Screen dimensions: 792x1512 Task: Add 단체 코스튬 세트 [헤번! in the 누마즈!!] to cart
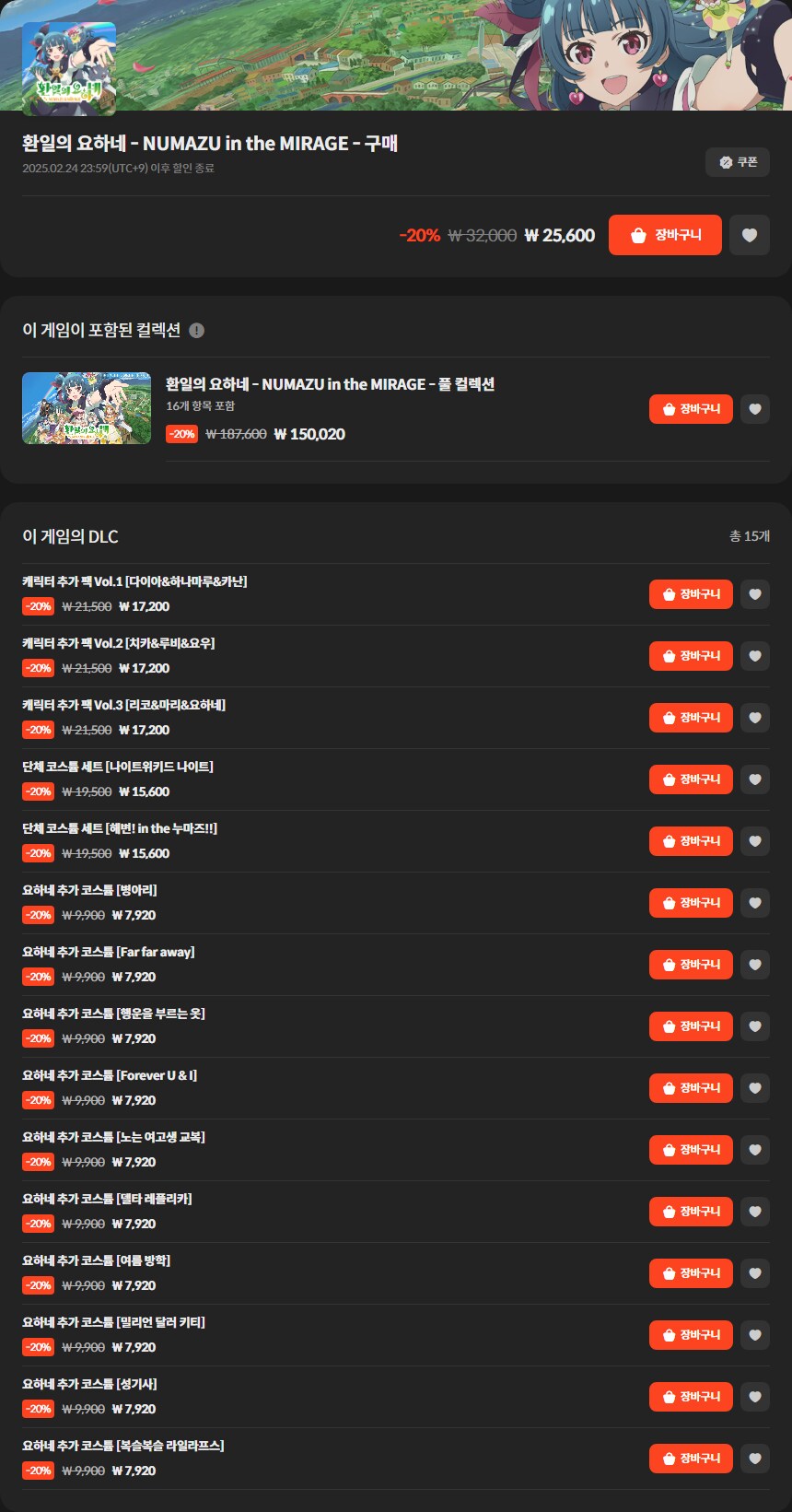pos(691,841)
